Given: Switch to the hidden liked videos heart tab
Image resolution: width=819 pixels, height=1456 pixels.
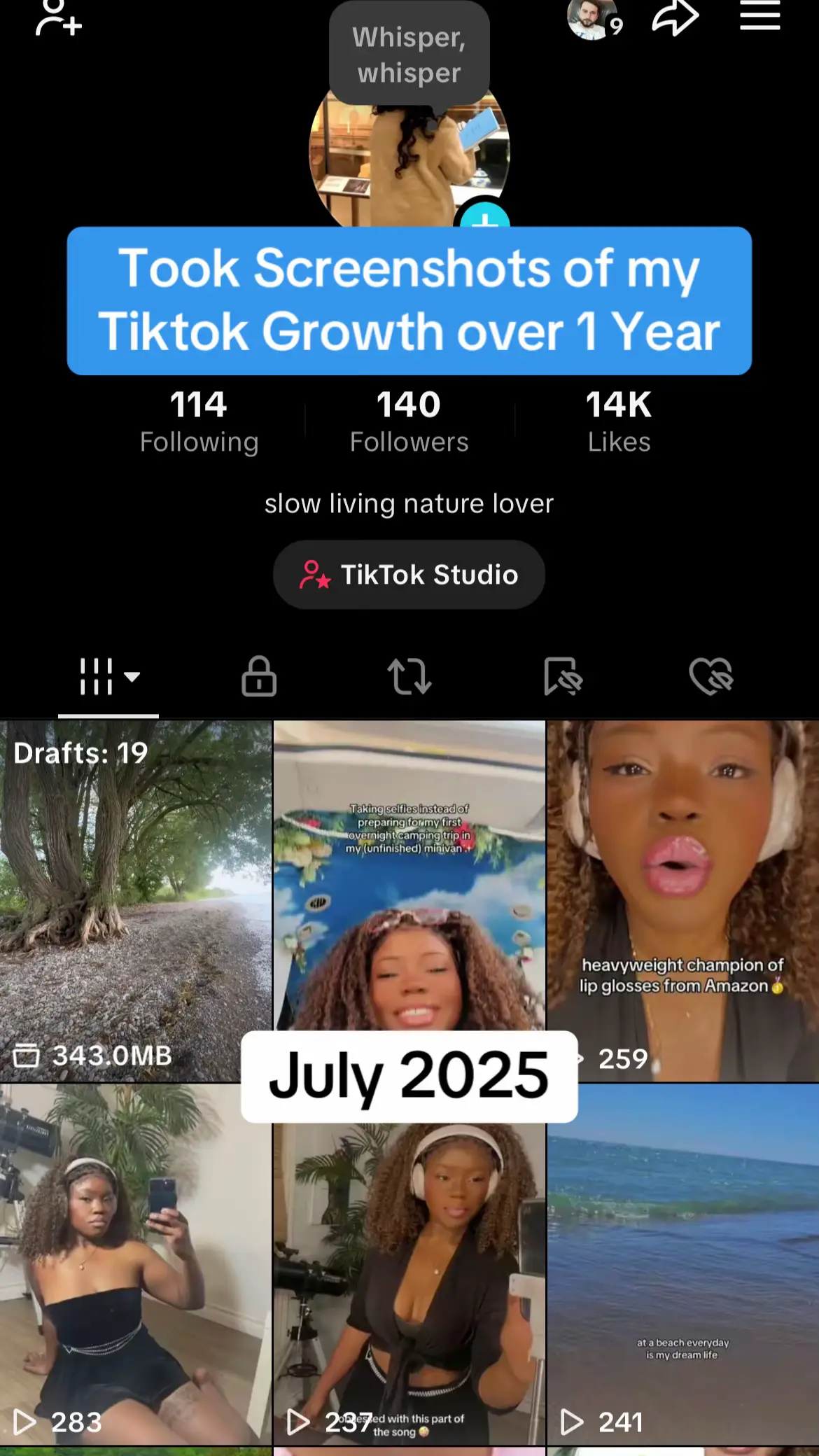Looking at the screenshot, I should (711, 676).
